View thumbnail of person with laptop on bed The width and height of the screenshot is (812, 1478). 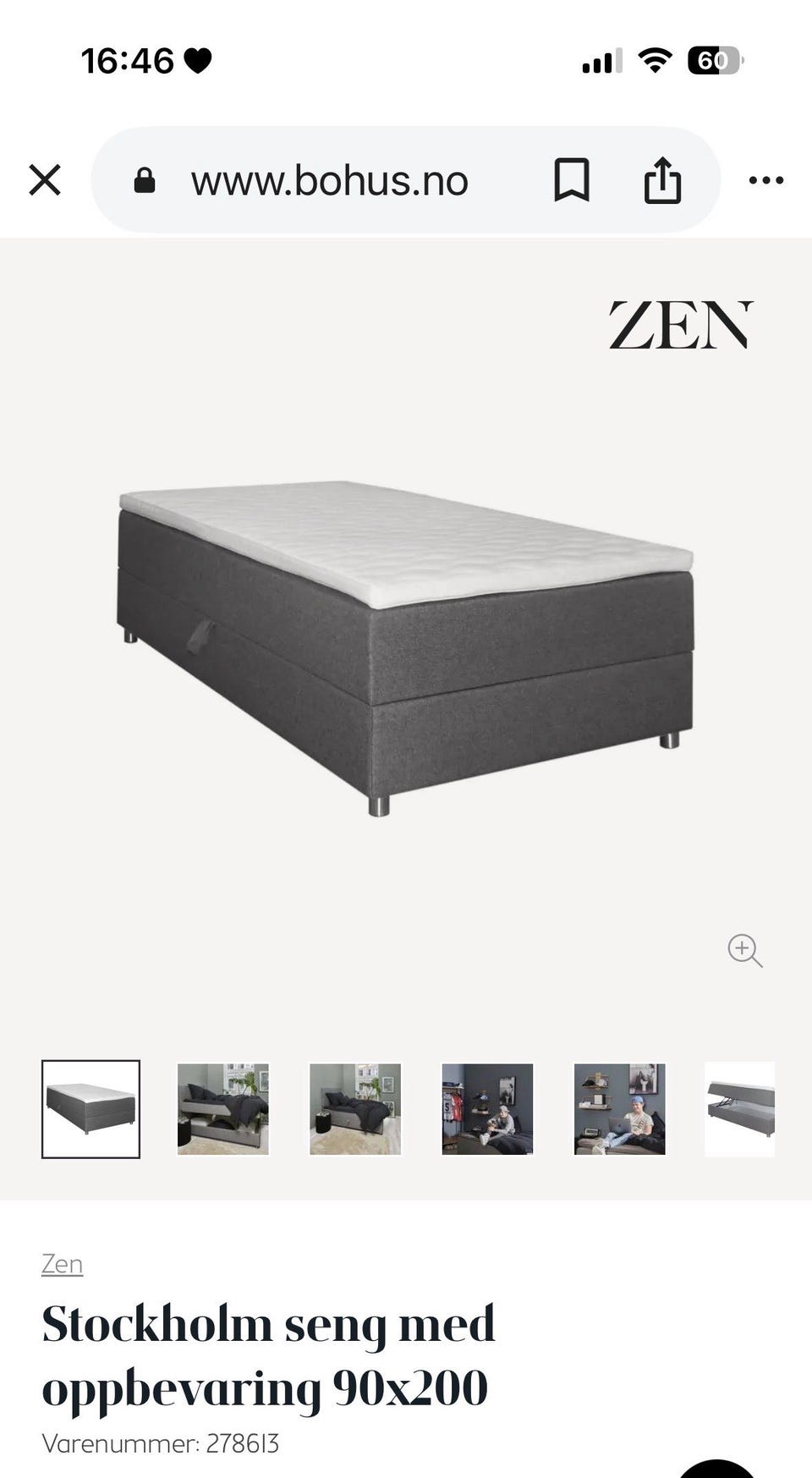(620, 1108)
